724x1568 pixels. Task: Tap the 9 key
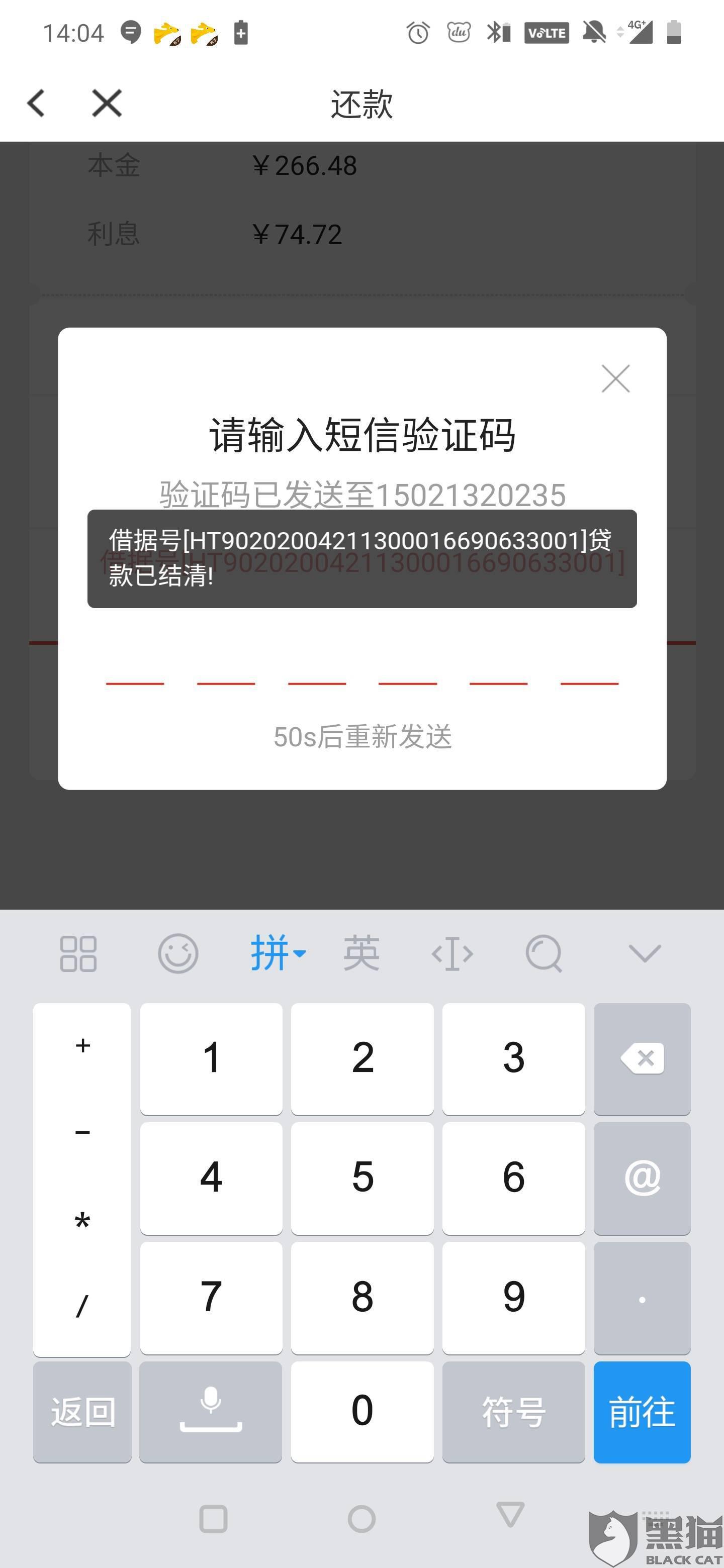(513, 1296)
